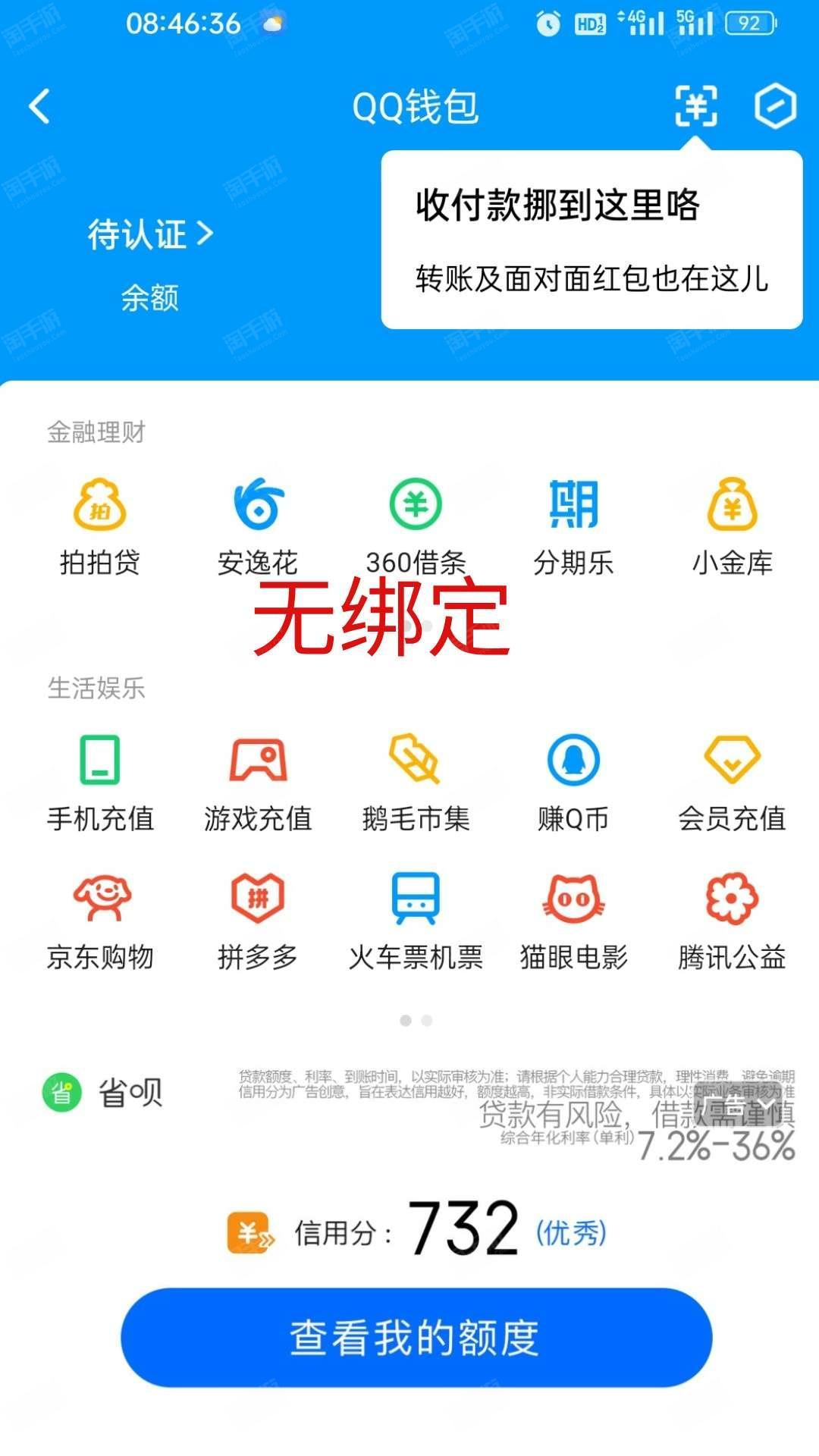Open 小金库
The height and width of the screenshot is (1456, 819).
point(732,525)
